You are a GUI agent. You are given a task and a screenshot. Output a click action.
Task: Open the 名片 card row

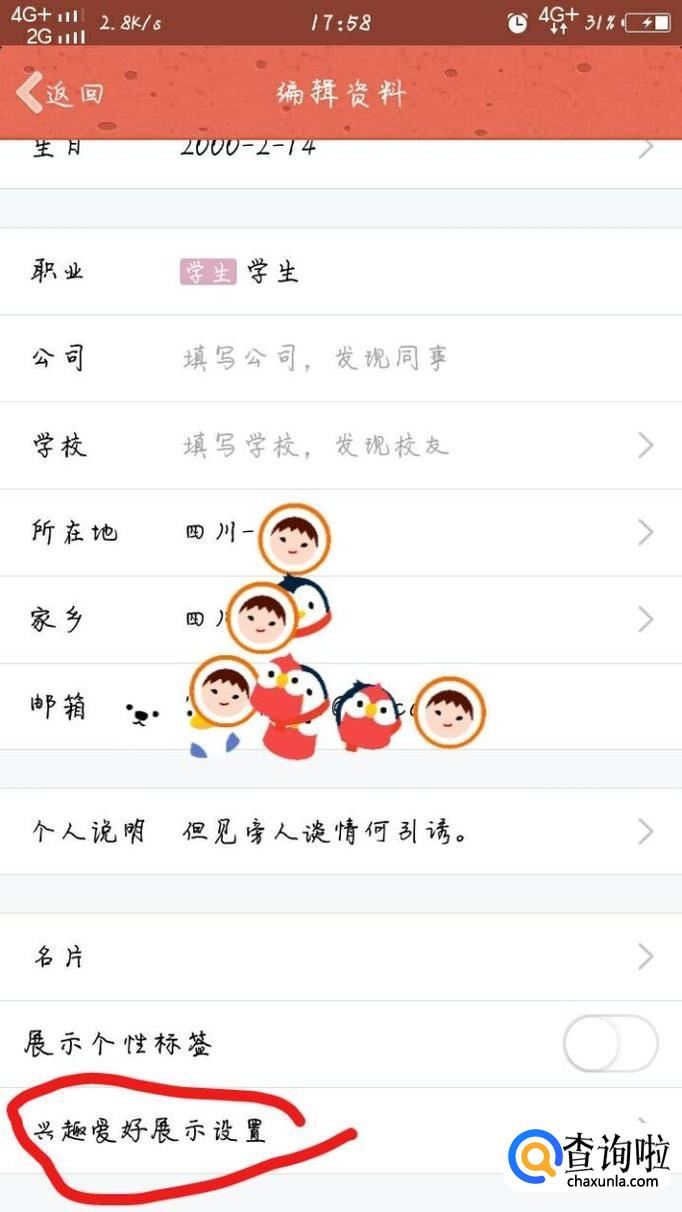pos(340,957)
